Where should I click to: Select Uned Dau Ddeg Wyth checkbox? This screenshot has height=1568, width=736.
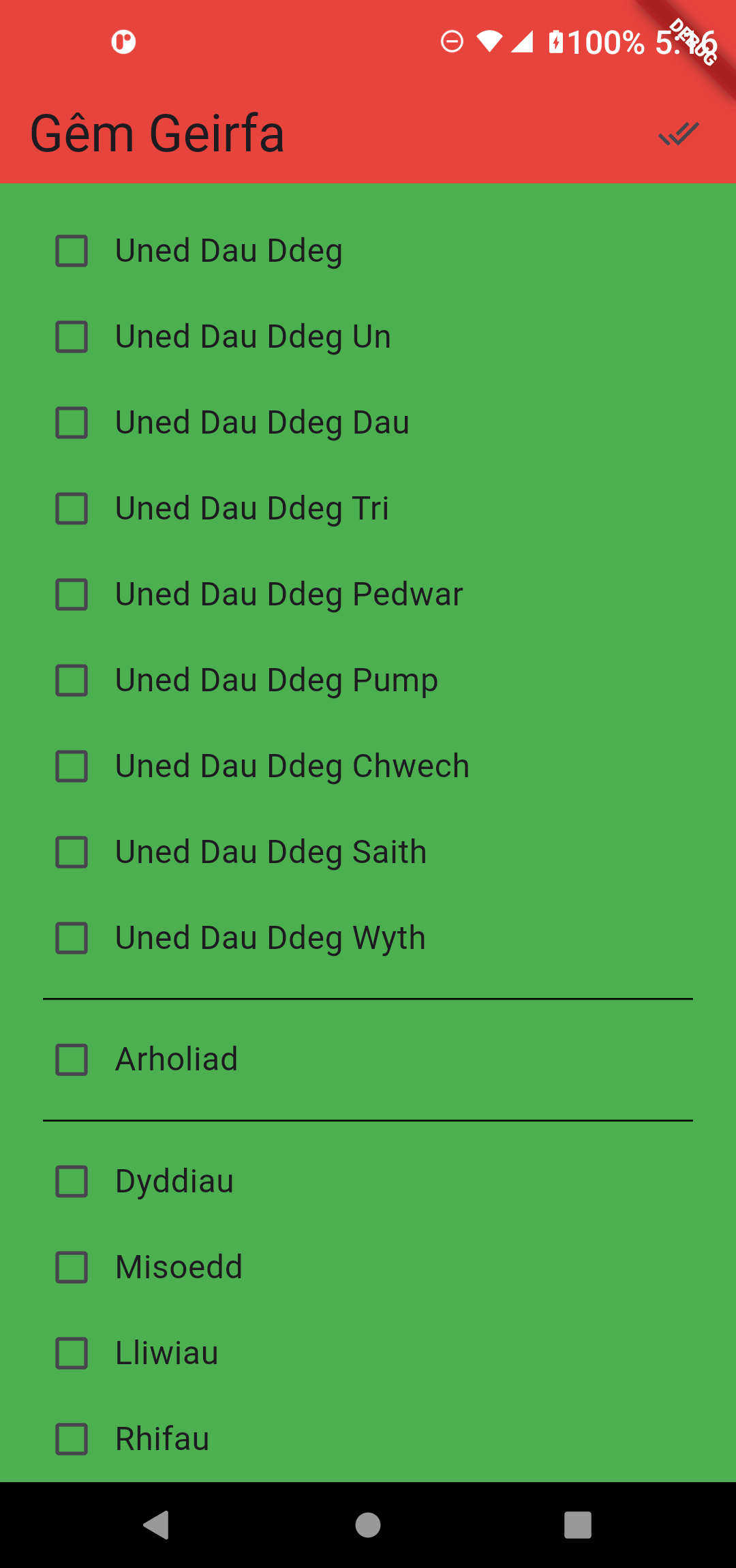72,938
